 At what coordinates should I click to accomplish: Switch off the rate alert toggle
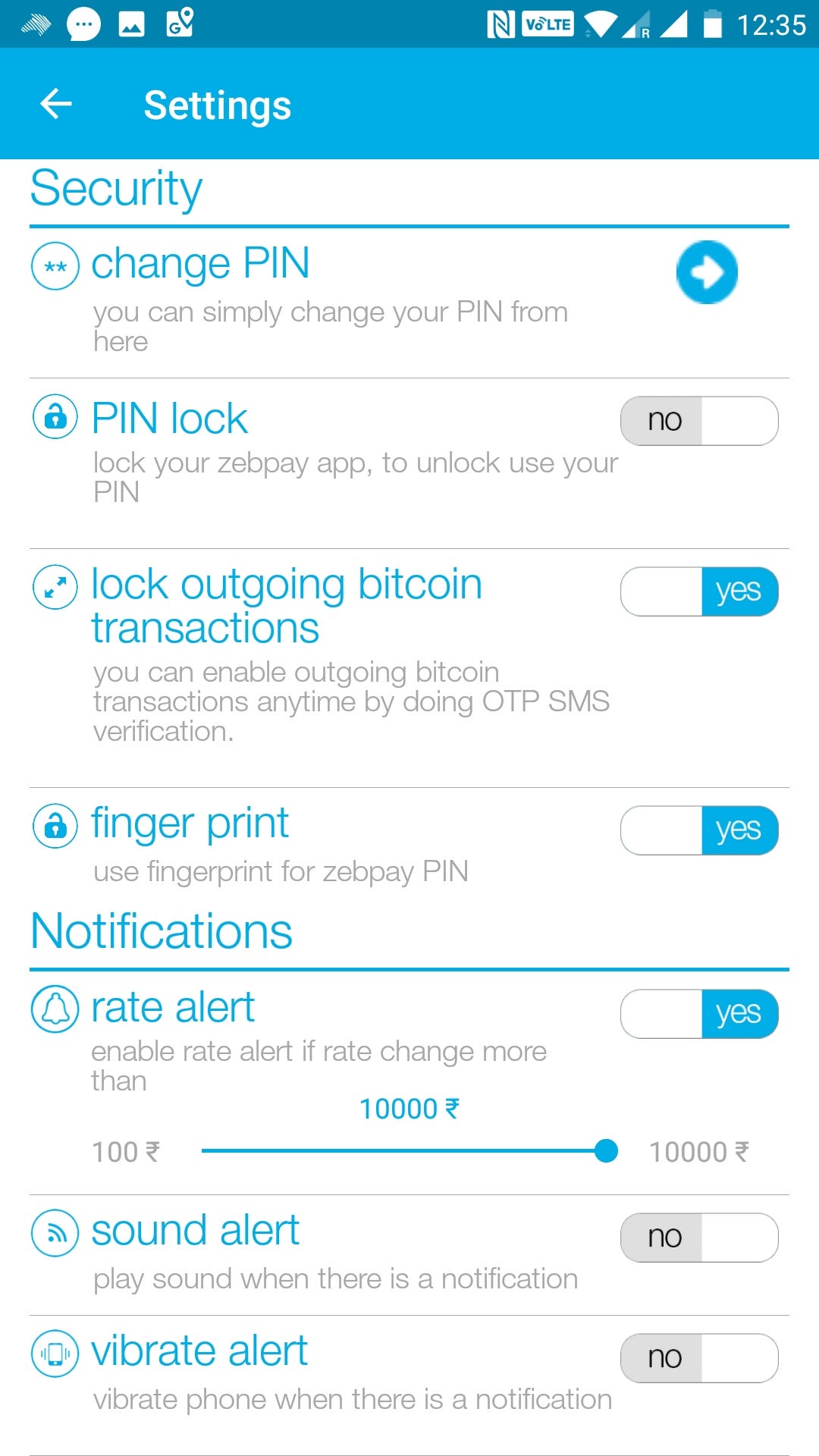pos(699,1014)
